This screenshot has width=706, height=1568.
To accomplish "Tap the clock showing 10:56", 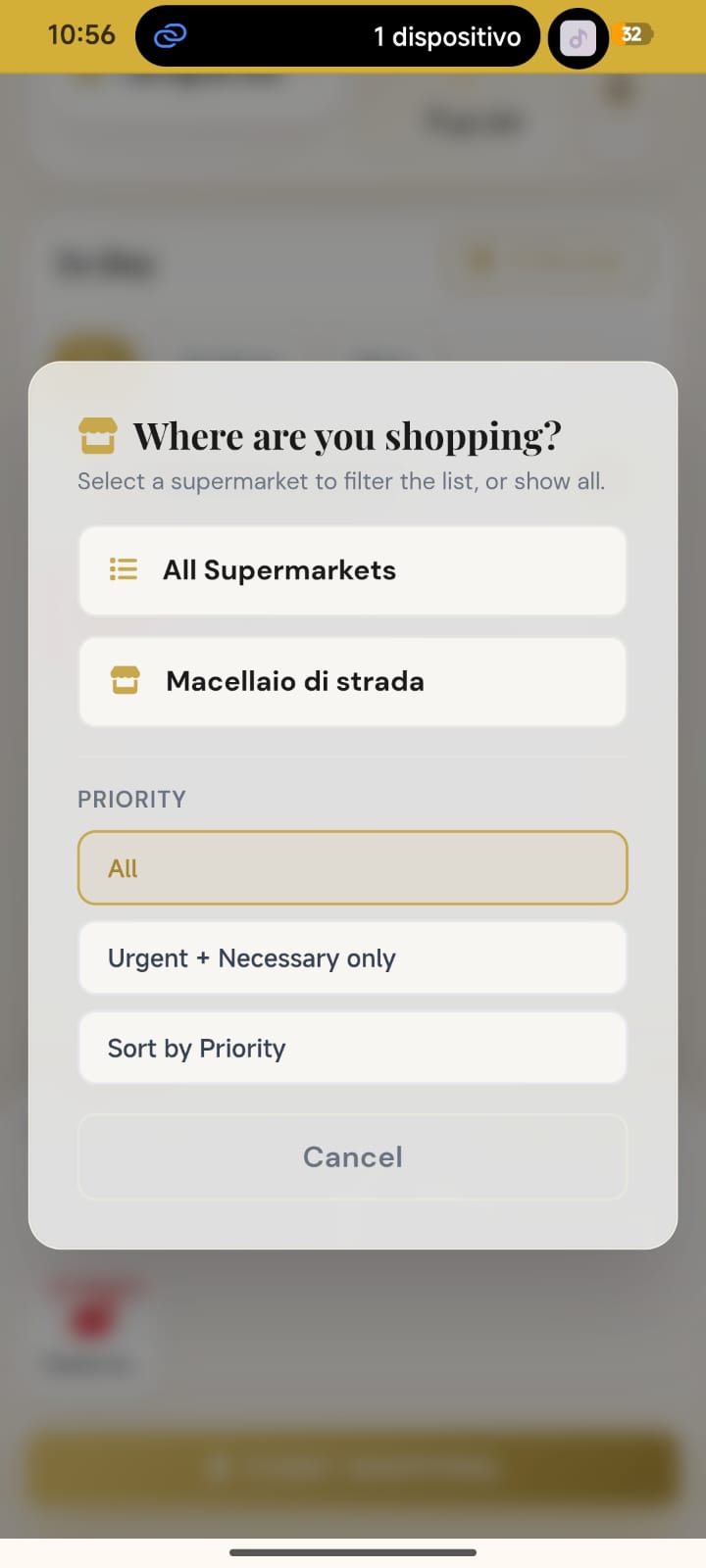I will tap(80, 34).
